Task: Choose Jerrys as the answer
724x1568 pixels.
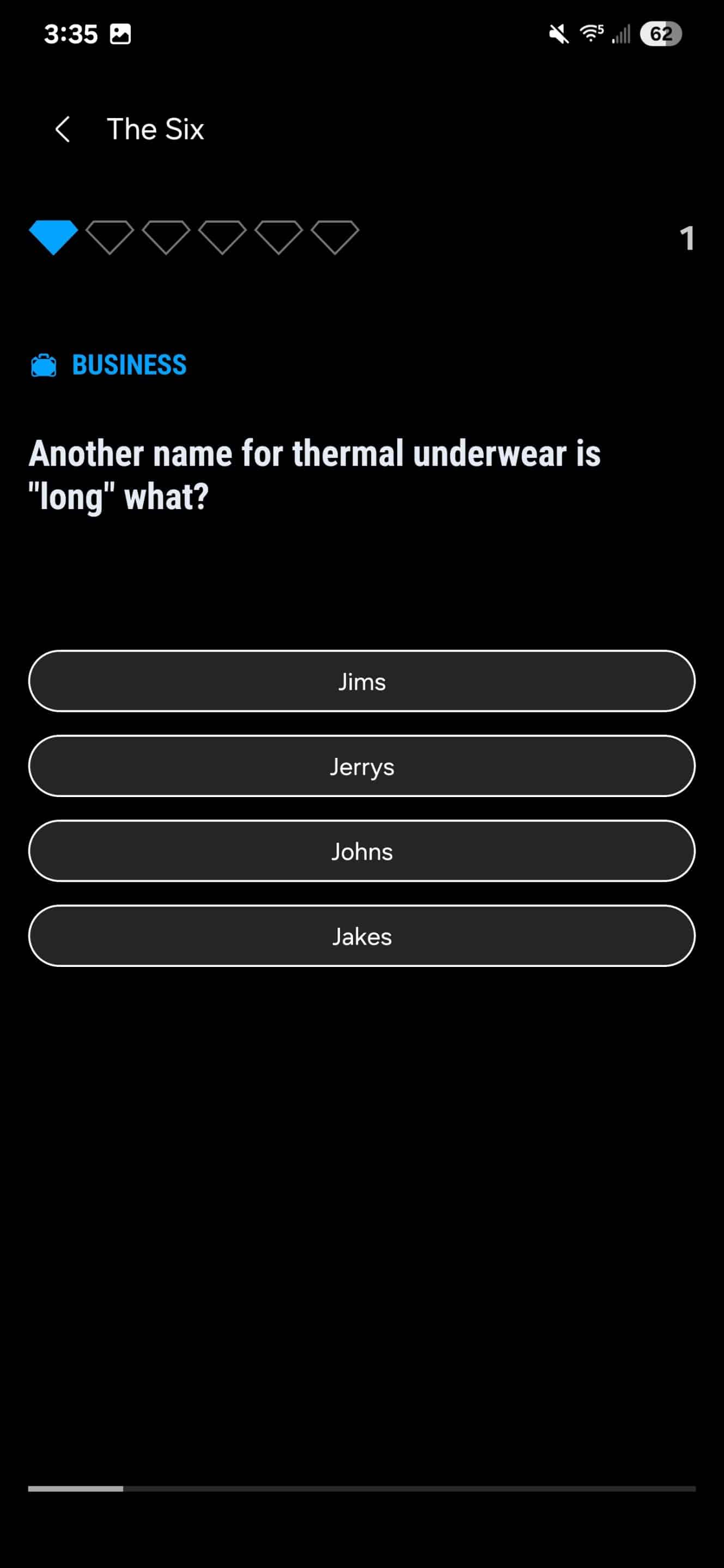Action: 362,765
